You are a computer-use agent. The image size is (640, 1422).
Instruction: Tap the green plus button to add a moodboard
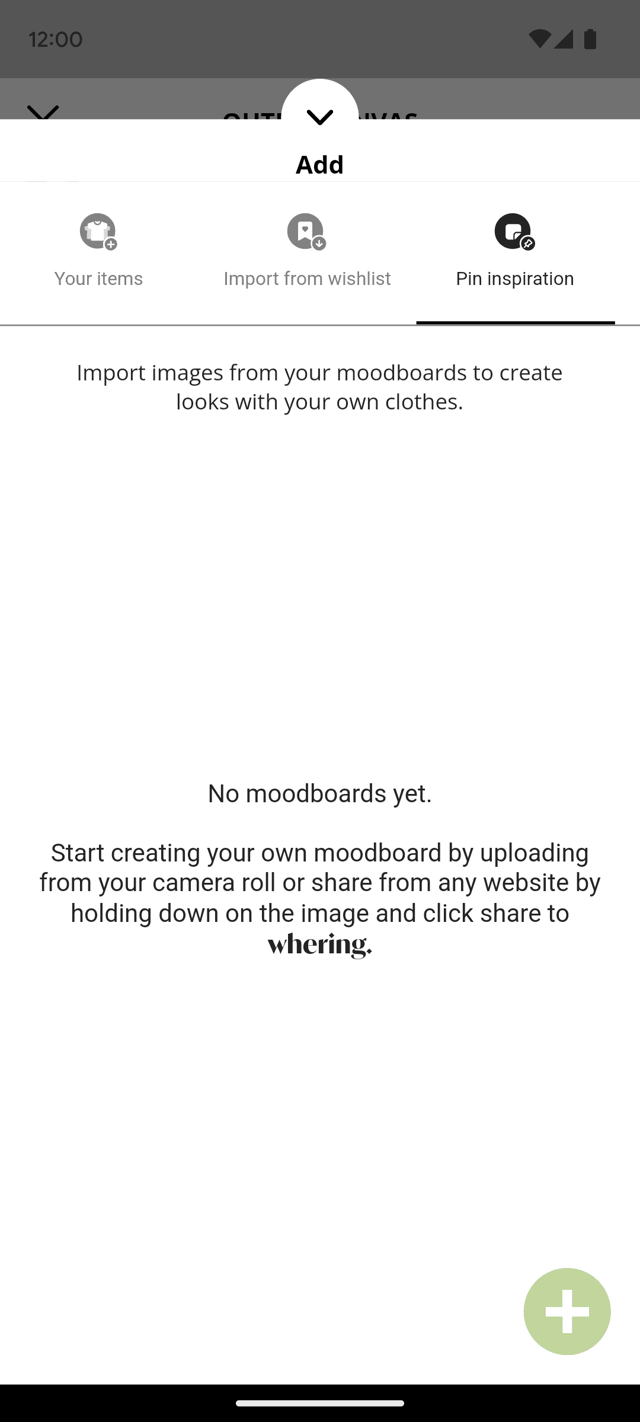pyautogui.click(x=567, y=1311)
